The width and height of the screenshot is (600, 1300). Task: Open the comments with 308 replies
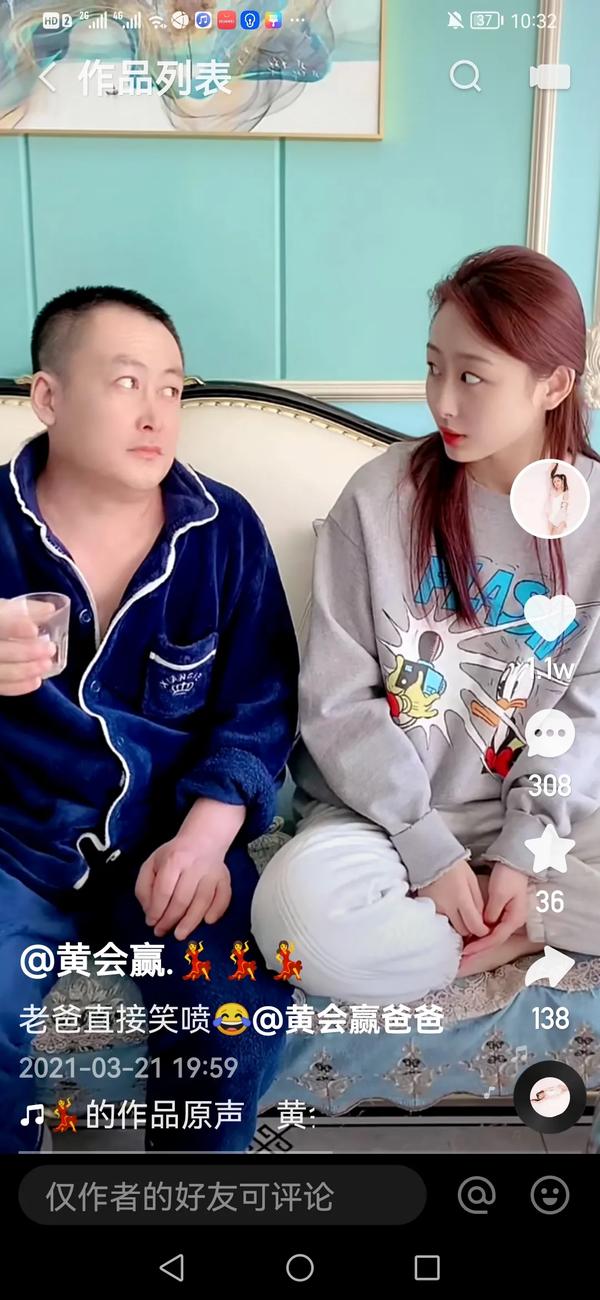point(550,735)
